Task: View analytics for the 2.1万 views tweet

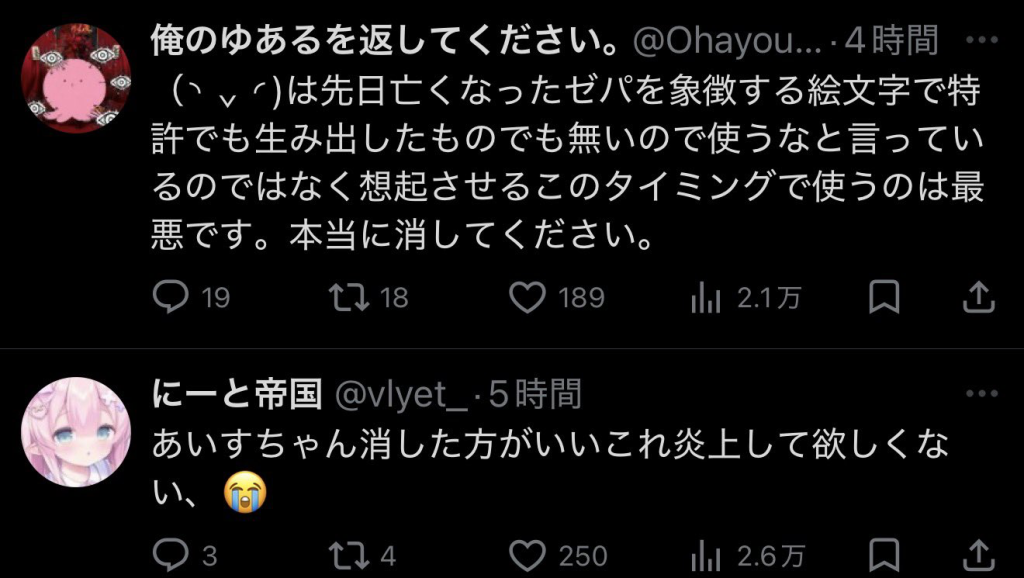Action: click(x=707, y=297)
